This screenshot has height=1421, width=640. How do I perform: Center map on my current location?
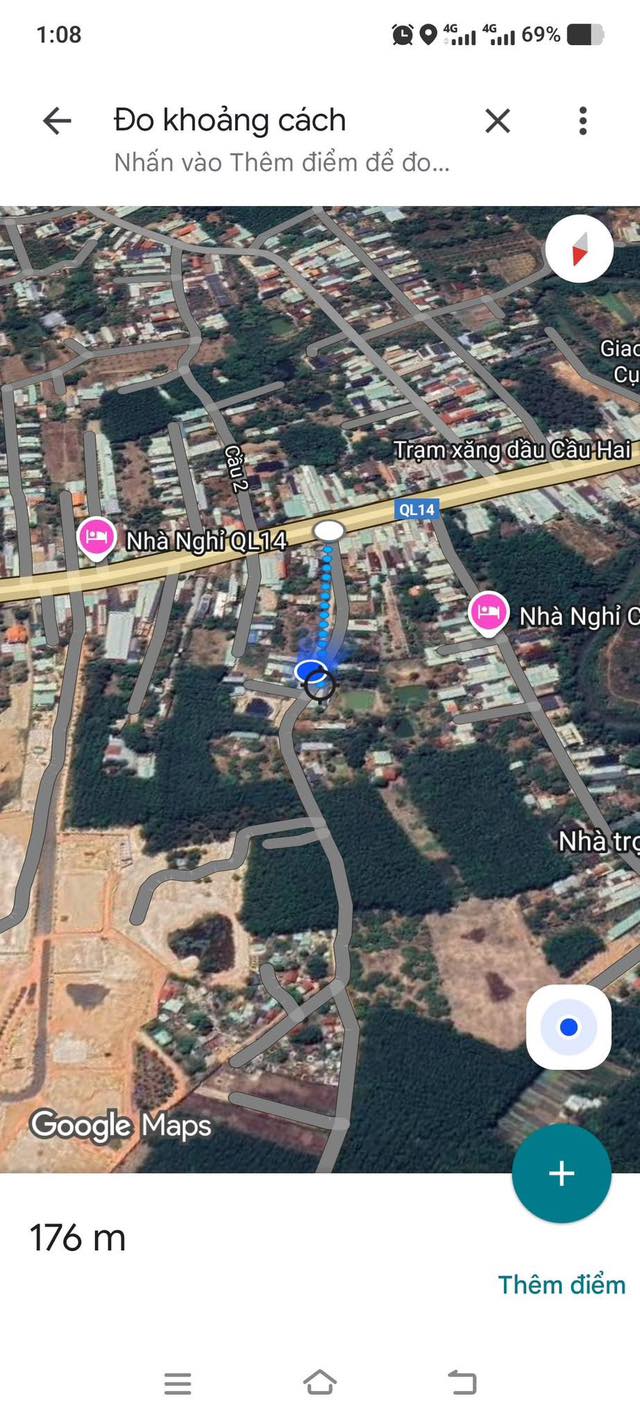(x=569, y=1027)
